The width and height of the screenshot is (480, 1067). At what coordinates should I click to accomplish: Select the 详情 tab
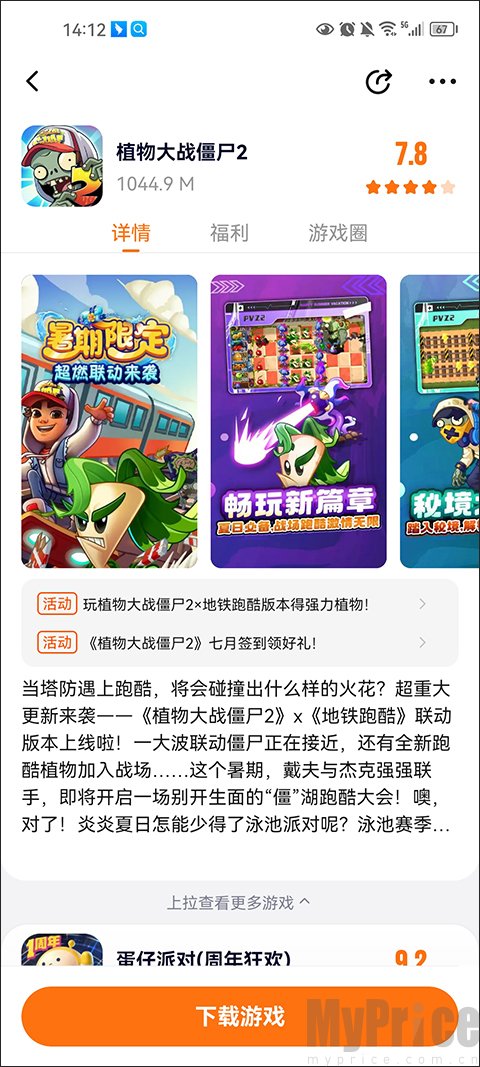point(131,233)
